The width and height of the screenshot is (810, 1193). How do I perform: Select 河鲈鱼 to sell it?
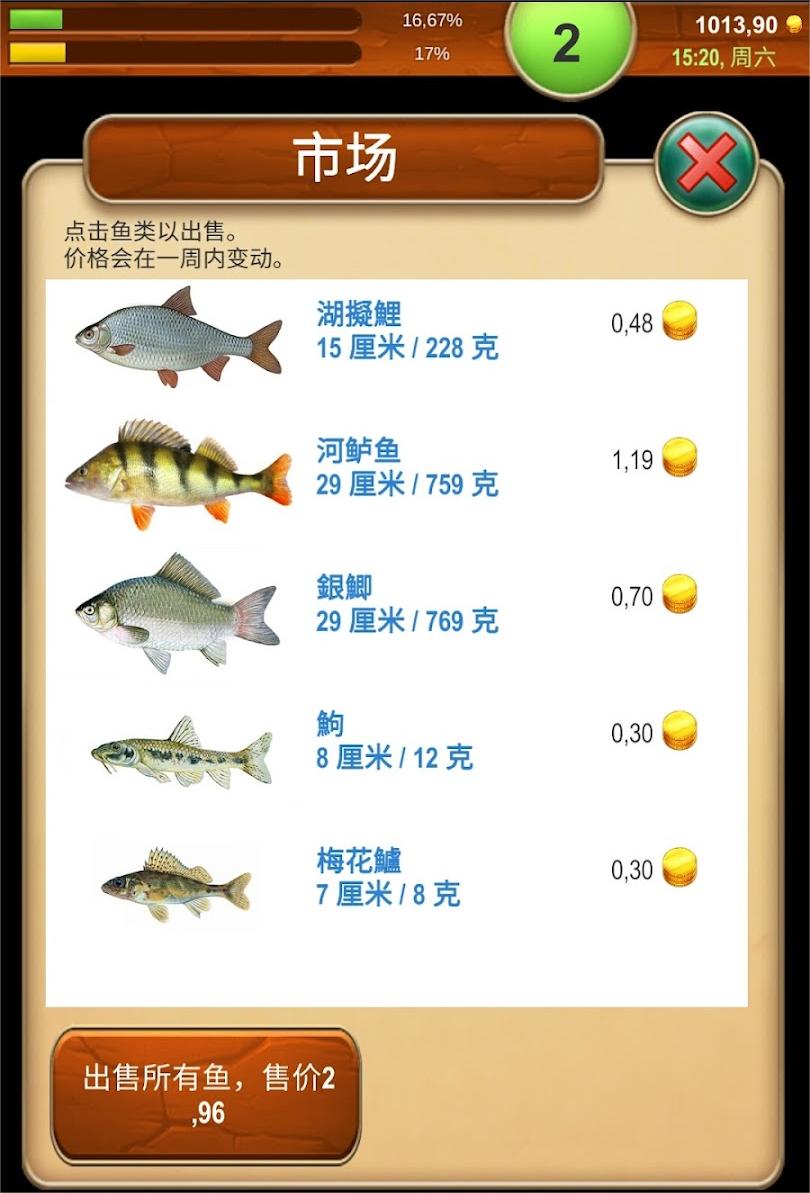tap(396, 468)
